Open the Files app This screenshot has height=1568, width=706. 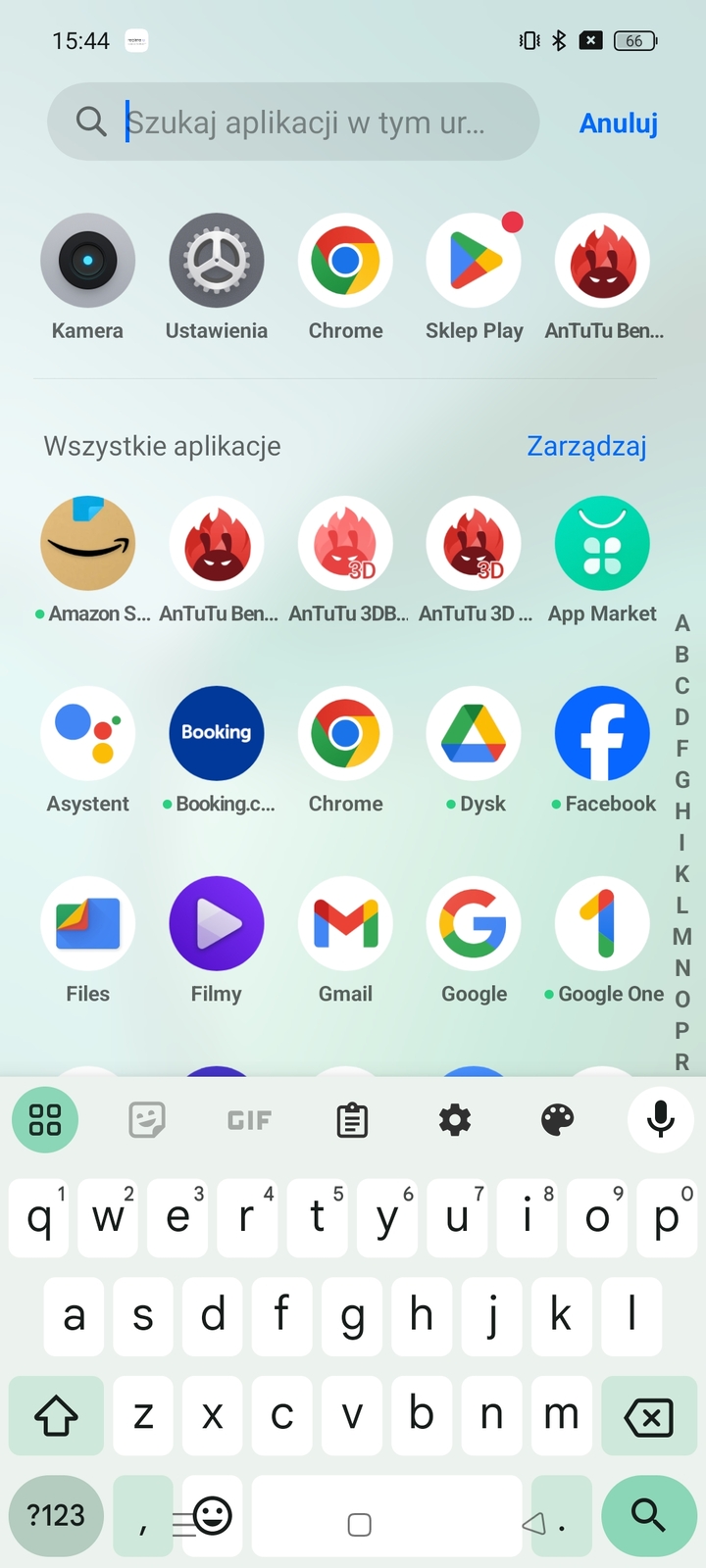87,924
